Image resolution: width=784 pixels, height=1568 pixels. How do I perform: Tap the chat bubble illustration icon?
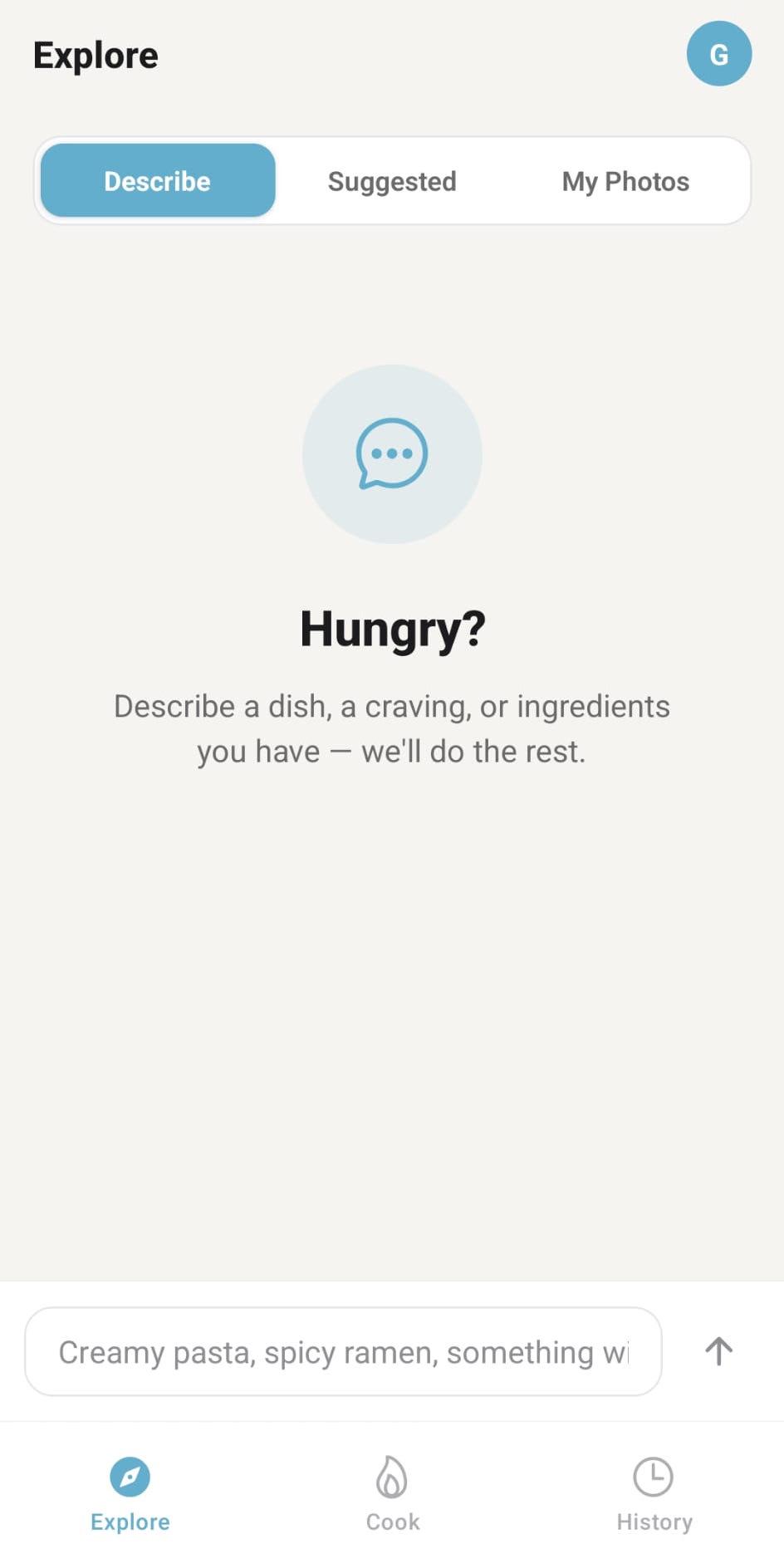pyautogui.click(x=392, y=453)
